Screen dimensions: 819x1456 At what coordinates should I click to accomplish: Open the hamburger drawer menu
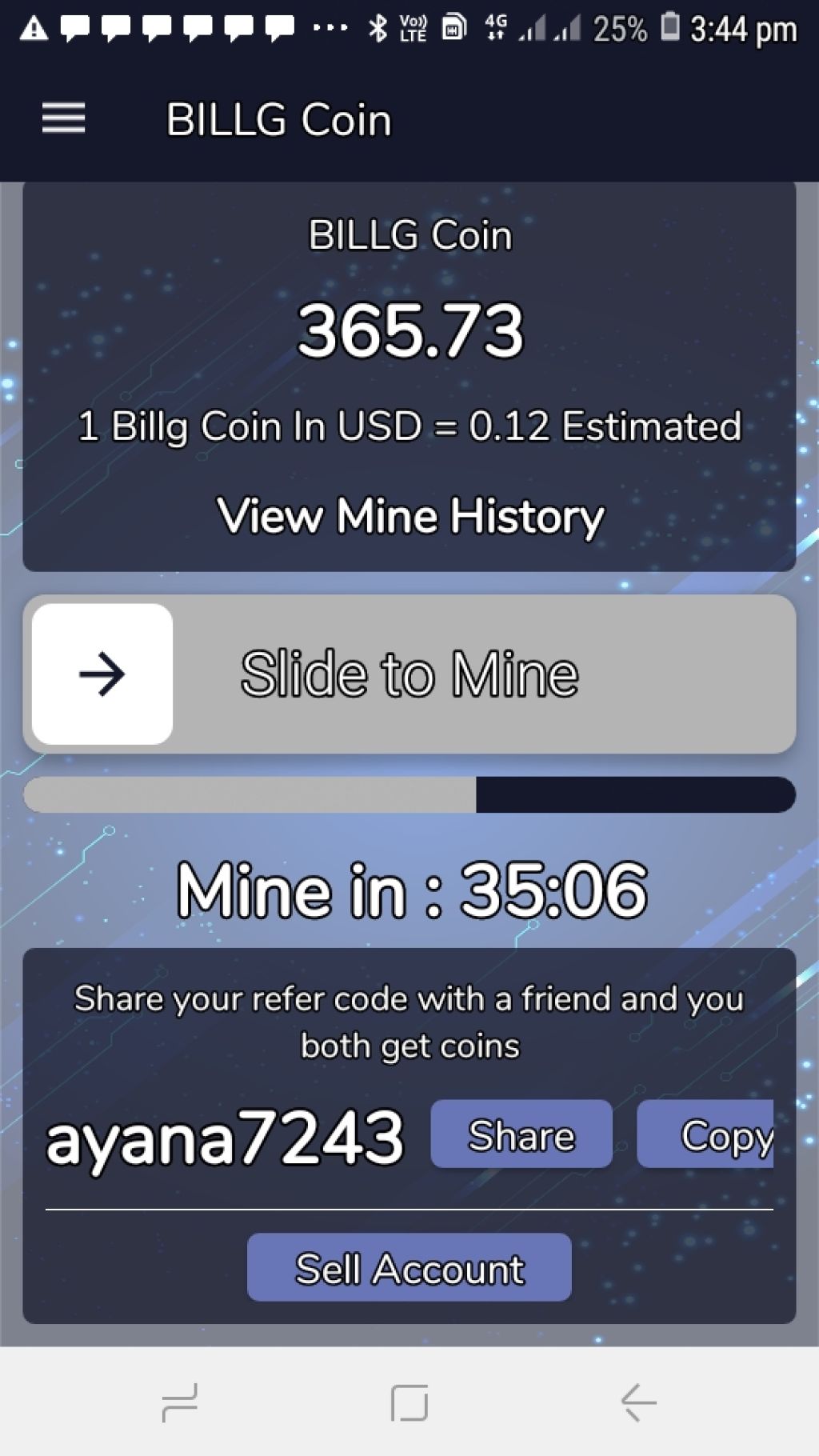63,119
